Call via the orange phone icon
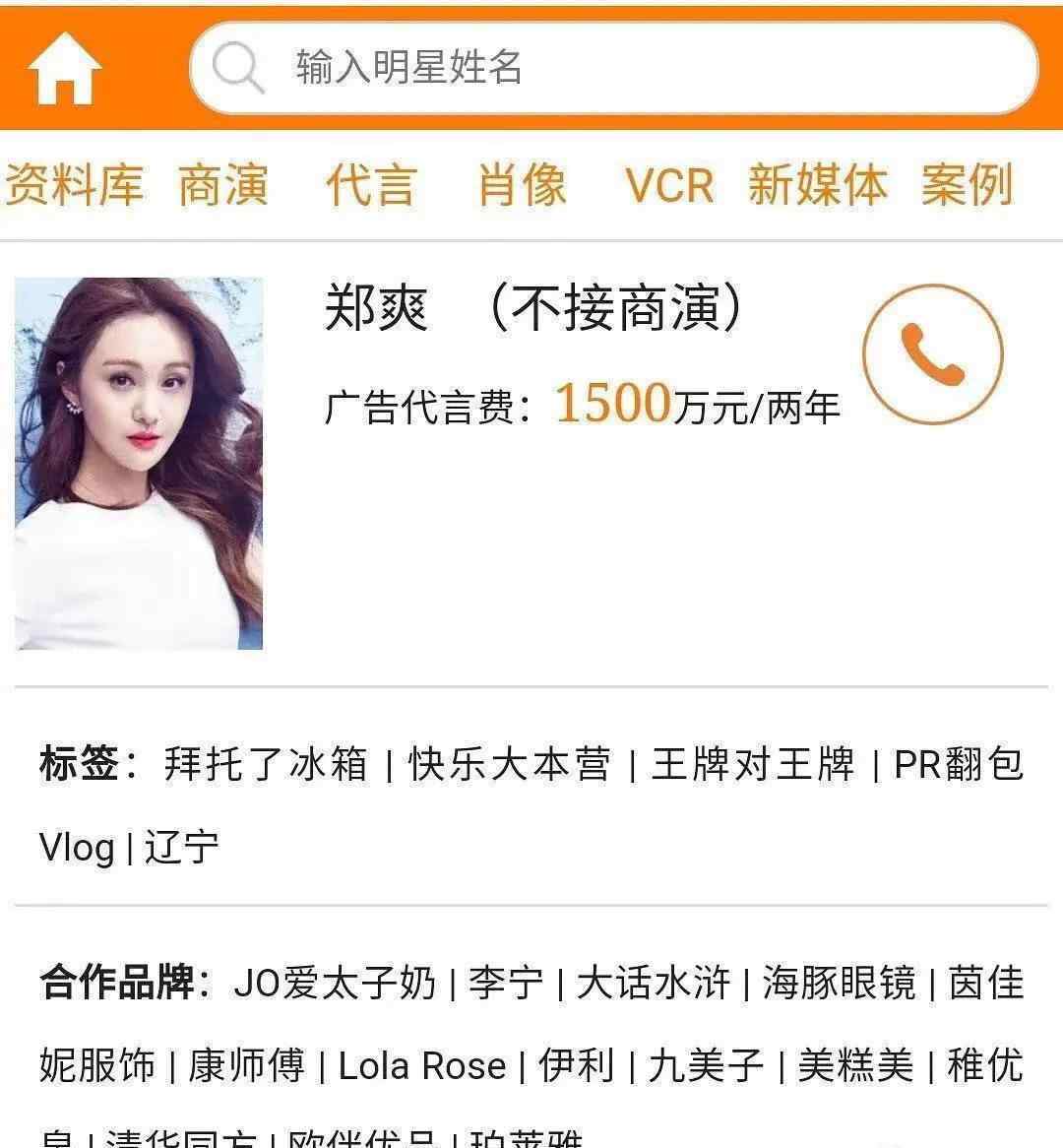Screen dimensions: 1063x1148 click(932, 354)
